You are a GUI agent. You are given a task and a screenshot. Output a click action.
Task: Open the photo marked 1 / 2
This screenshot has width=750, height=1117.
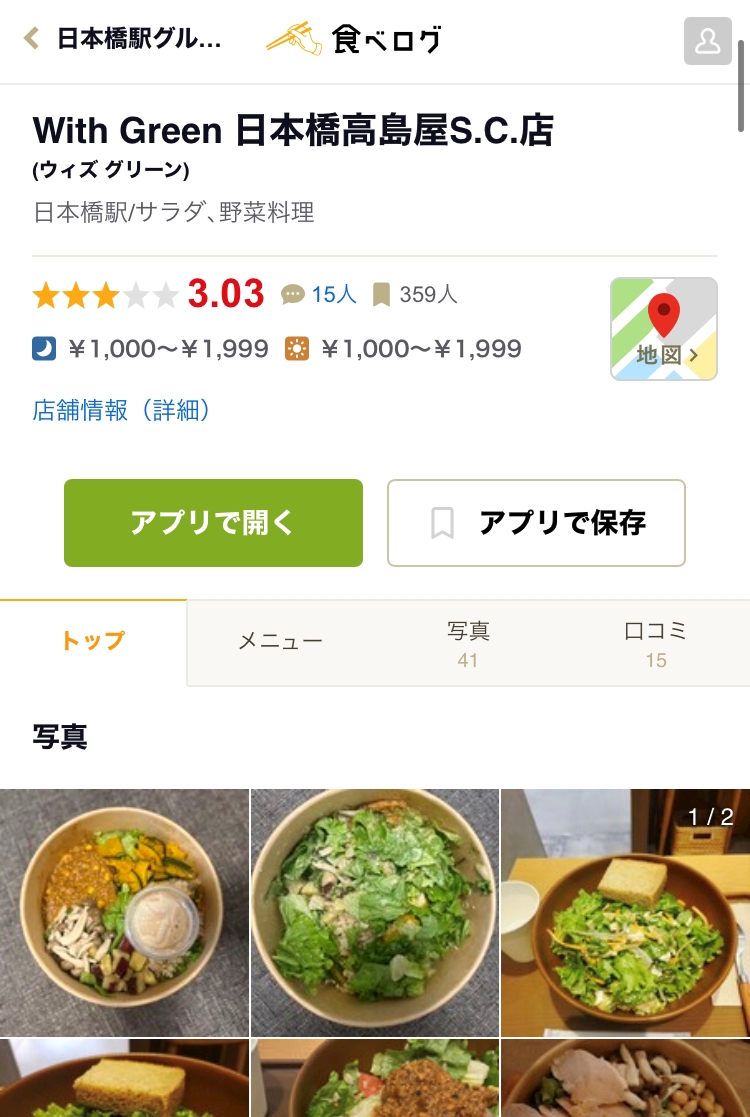tap(625, 912)
